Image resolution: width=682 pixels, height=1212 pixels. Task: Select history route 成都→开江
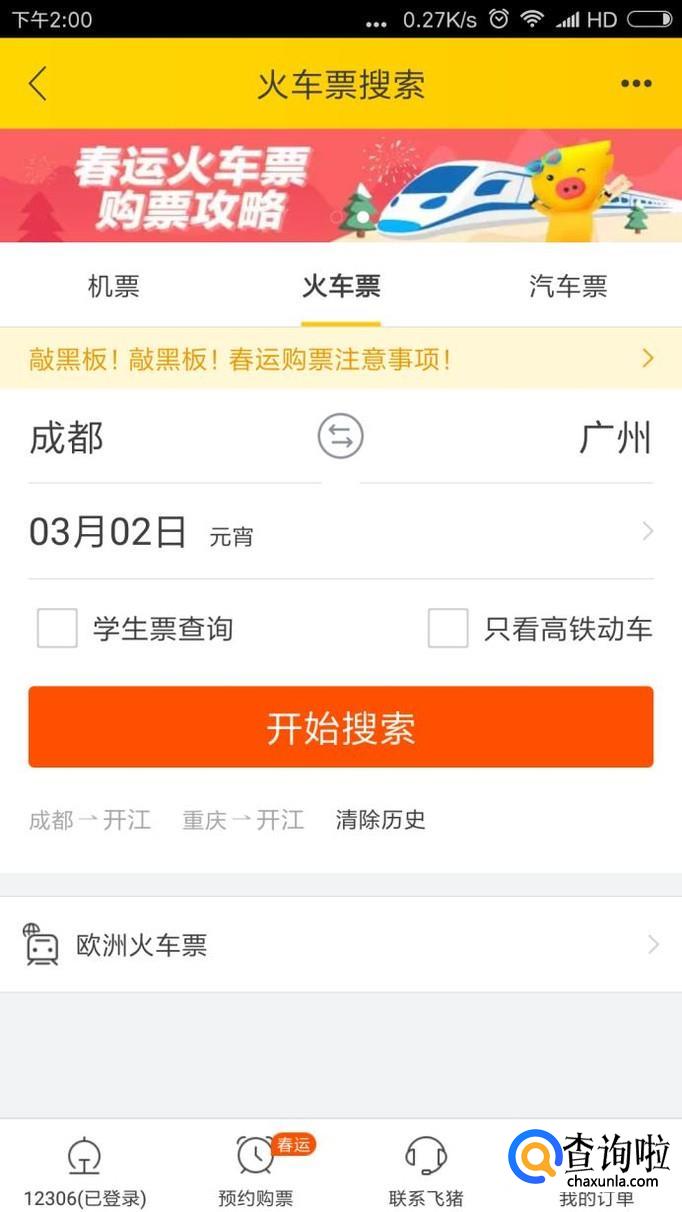tap(90, 821)
